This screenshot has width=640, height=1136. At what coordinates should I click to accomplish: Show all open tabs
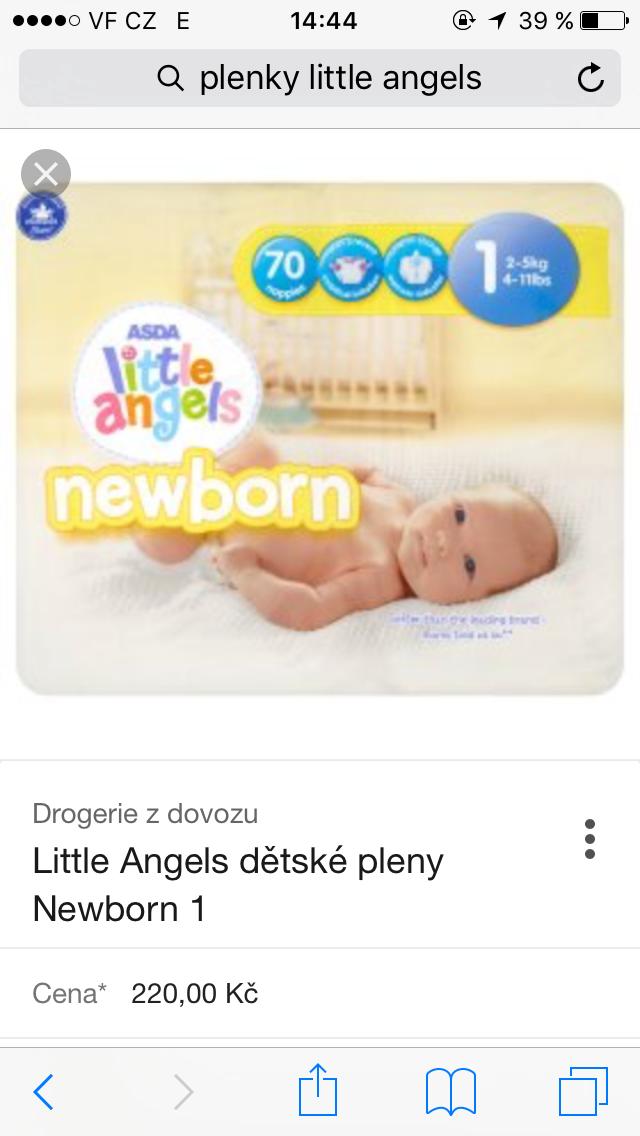pyautogui.click(x=583, y=1091)
